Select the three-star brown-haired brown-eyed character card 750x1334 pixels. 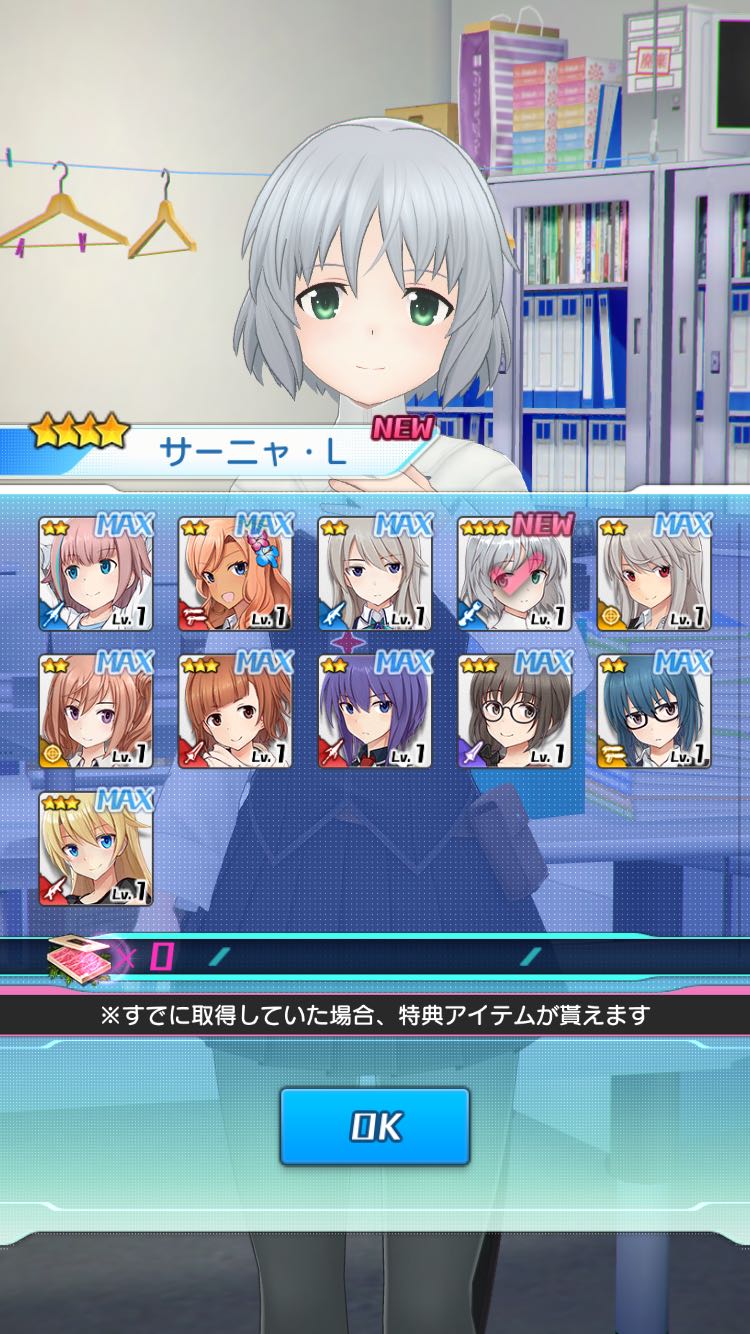(235, 712)
